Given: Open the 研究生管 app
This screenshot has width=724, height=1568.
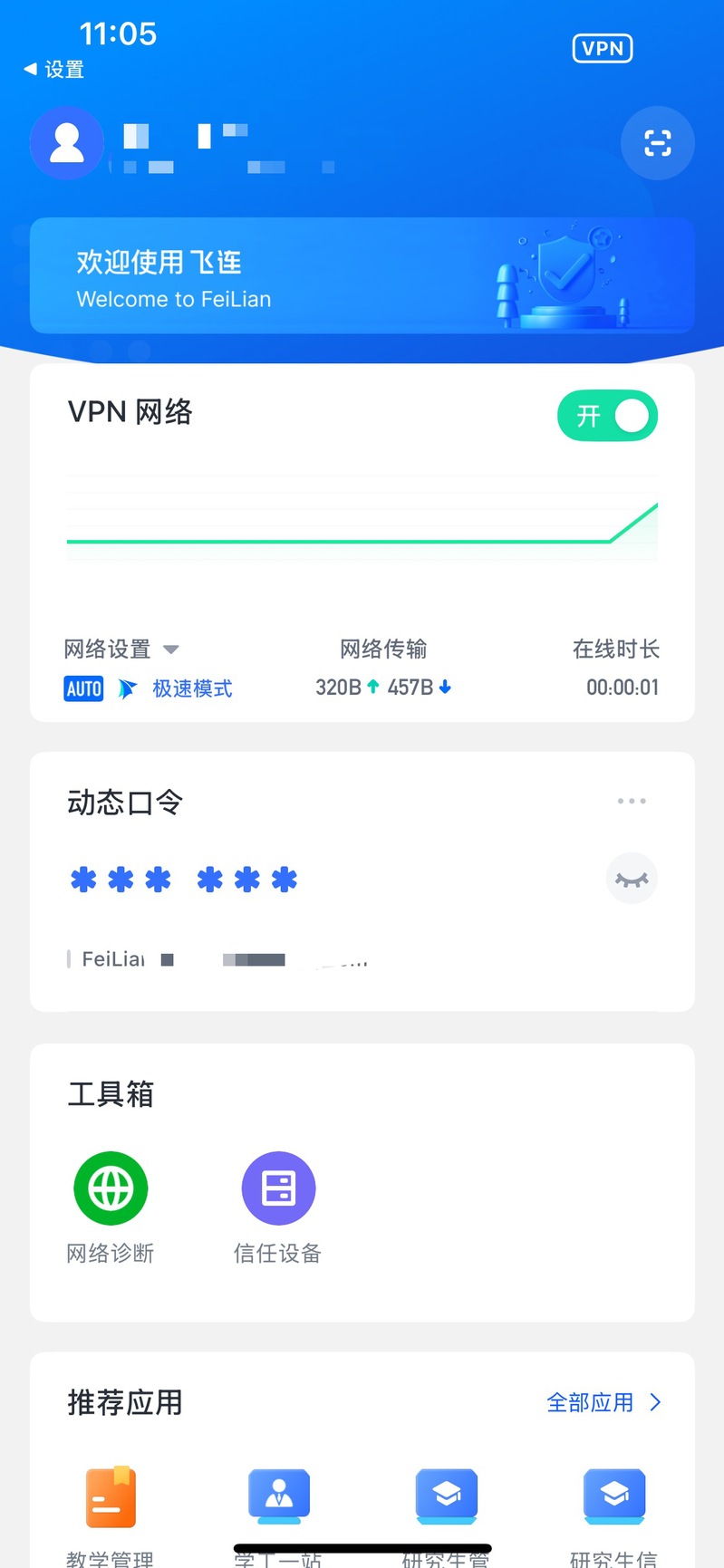Looking at the screenshot, I should click(x=446, y=1498).
